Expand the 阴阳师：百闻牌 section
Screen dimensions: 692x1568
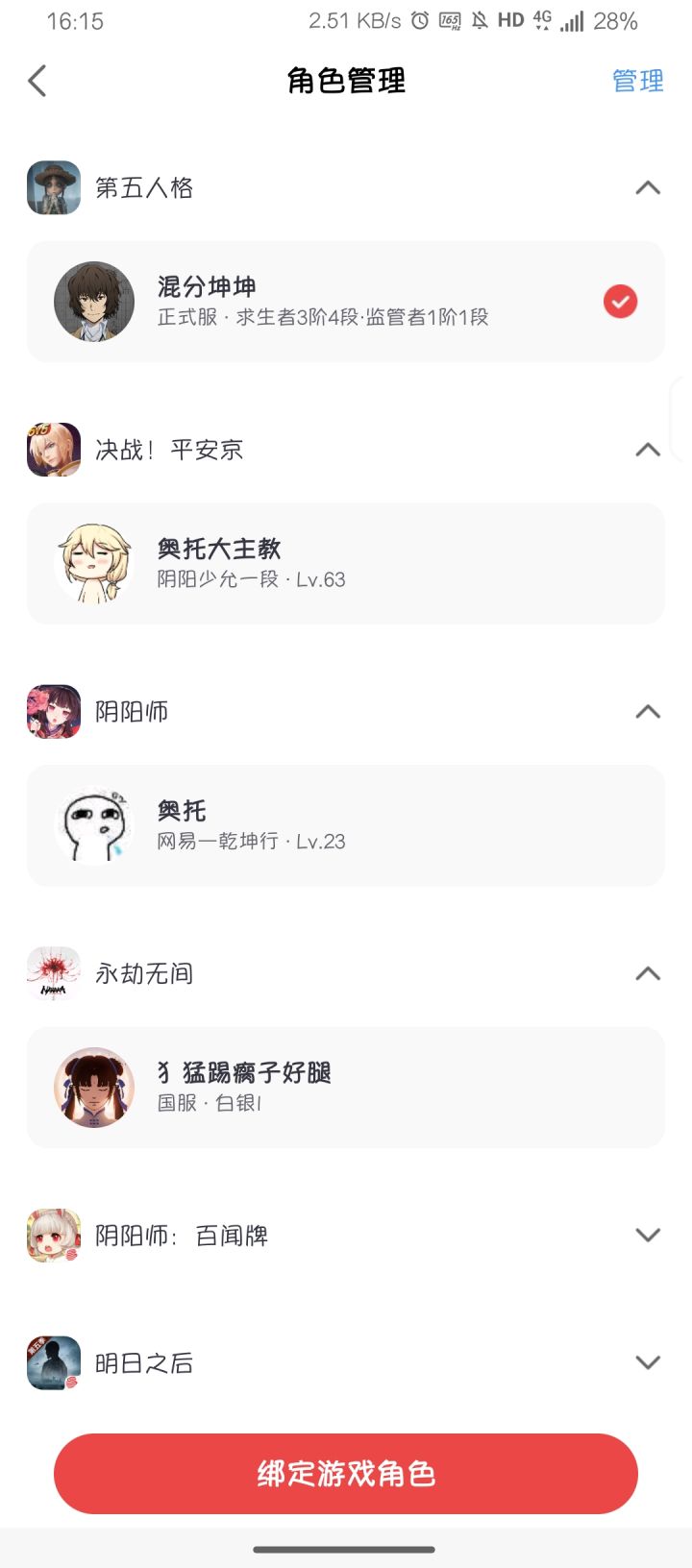click(646, 1236)
